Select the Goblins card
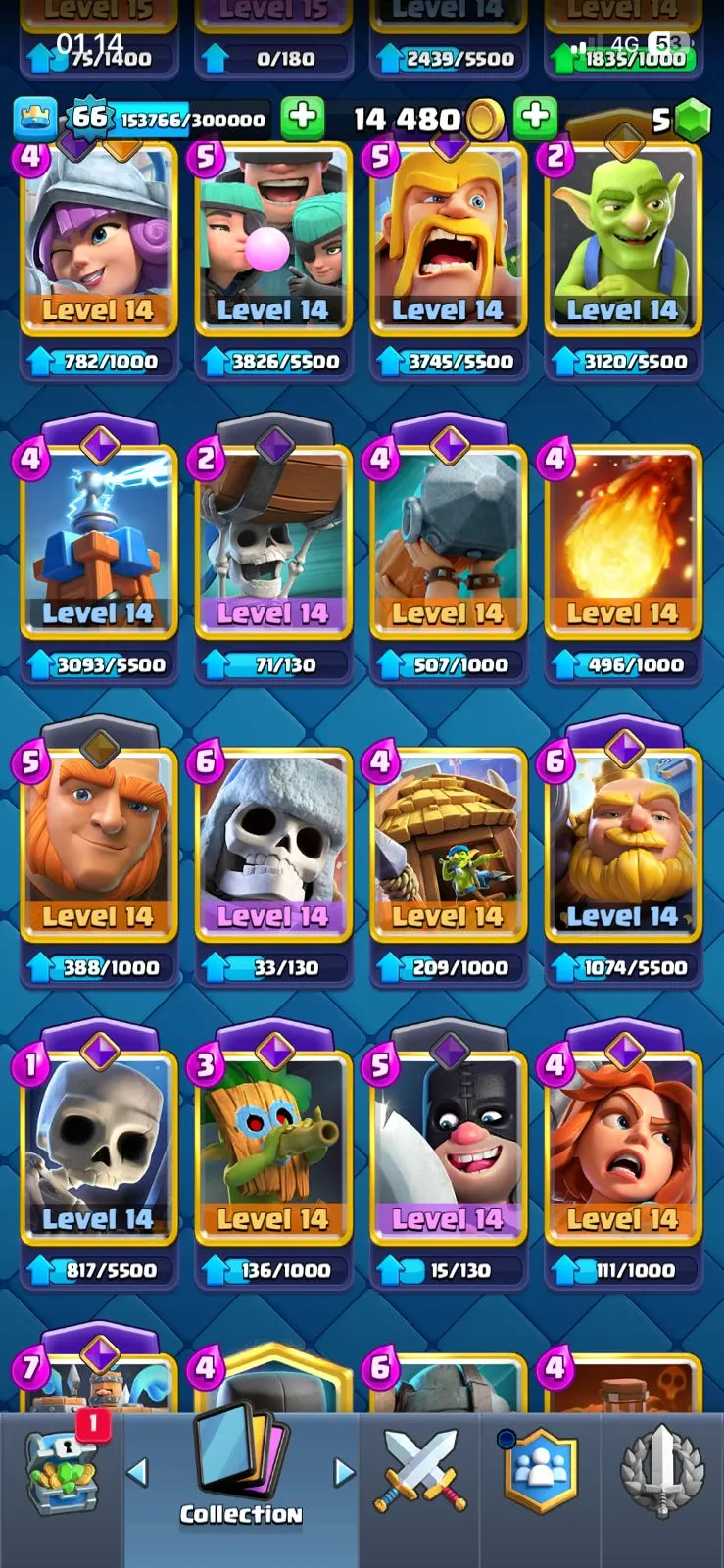 623,240
